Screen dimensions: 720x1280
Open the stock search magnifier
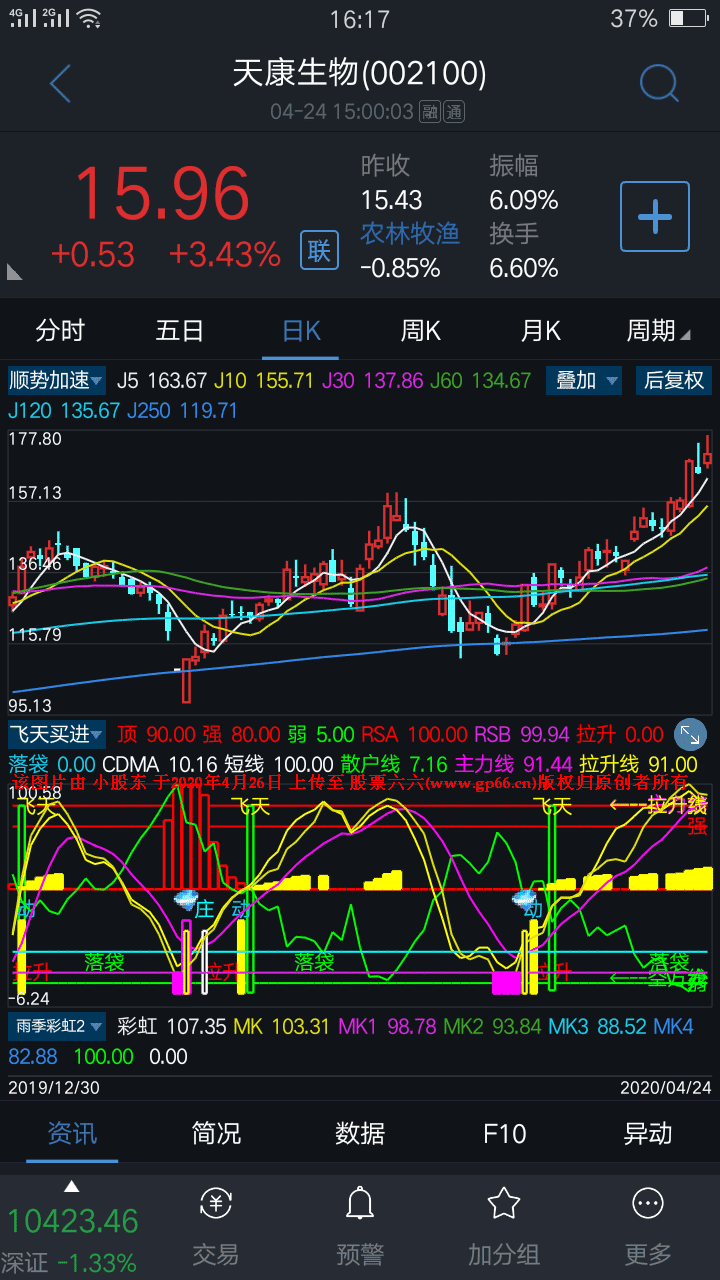[658, 84]
